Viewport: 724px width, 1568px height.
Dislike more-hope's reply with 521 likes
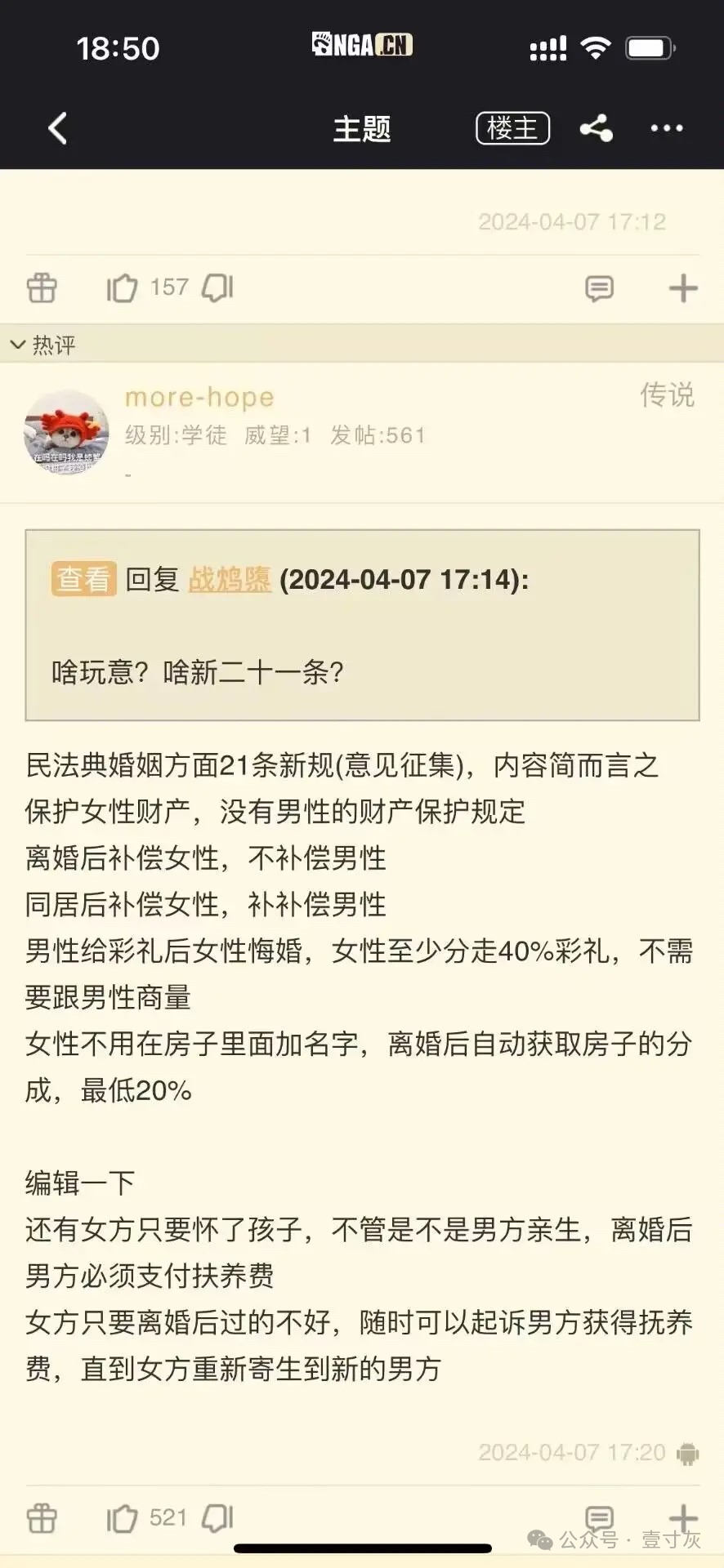(218, 1518)
